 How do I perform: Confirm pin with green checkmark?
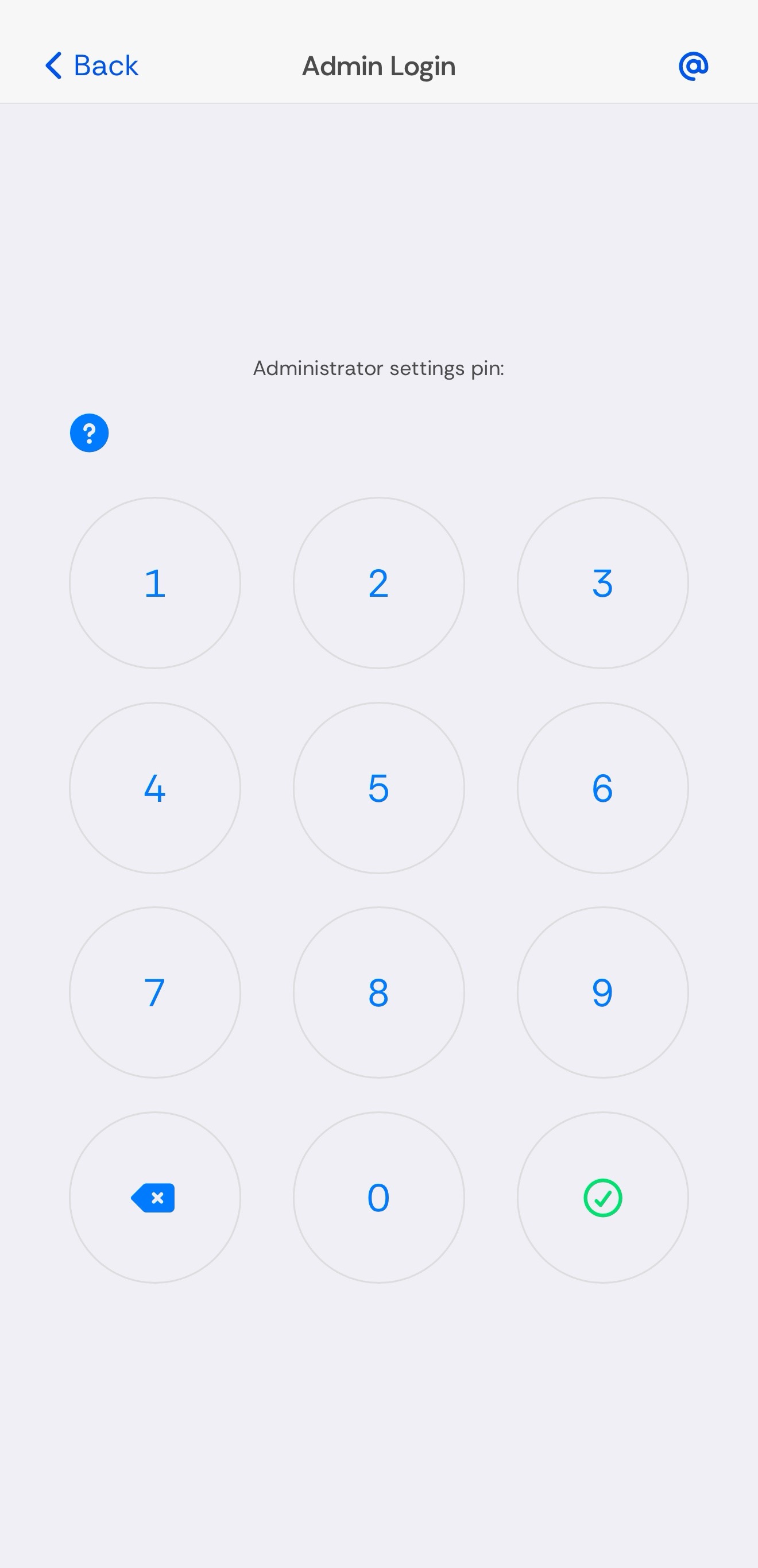tap(603, 1198)
